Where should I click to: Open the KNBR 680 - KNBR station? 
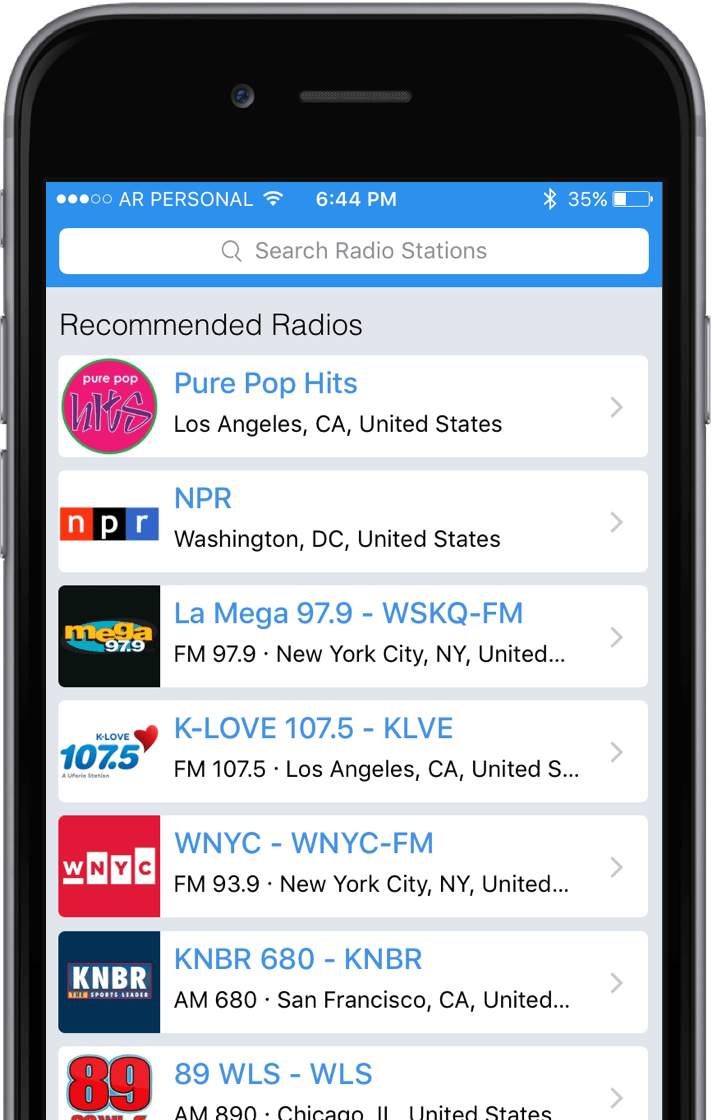pos(353,982)
